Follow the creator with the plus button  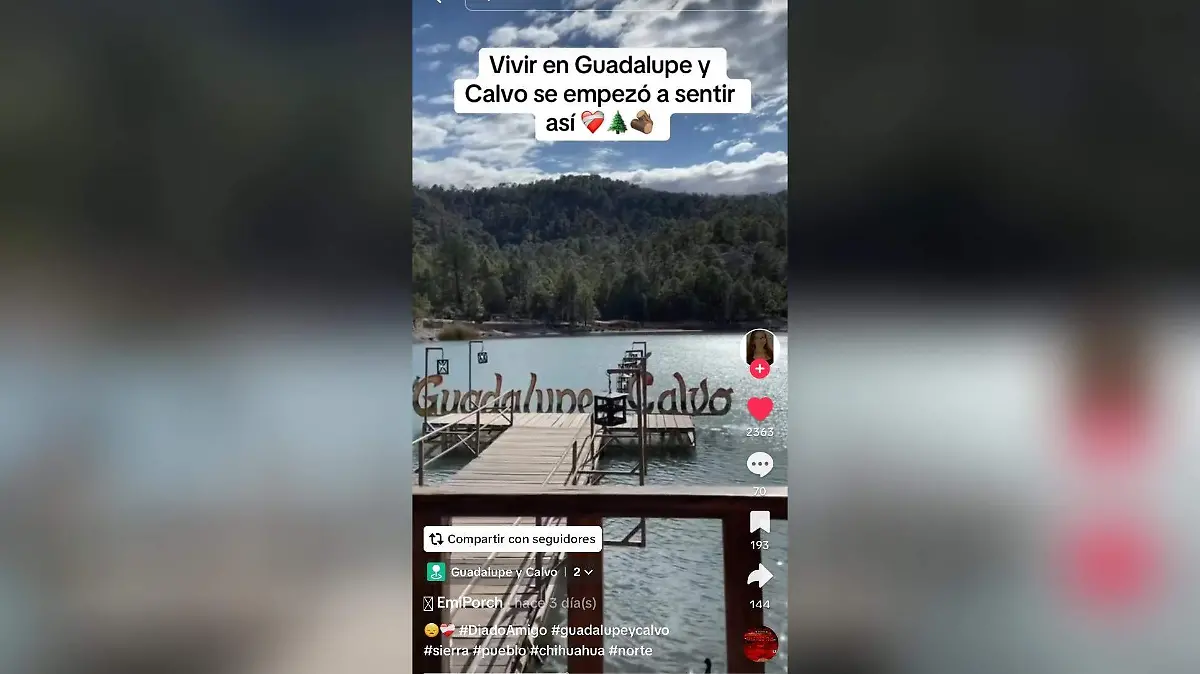[x=760, y=369]
